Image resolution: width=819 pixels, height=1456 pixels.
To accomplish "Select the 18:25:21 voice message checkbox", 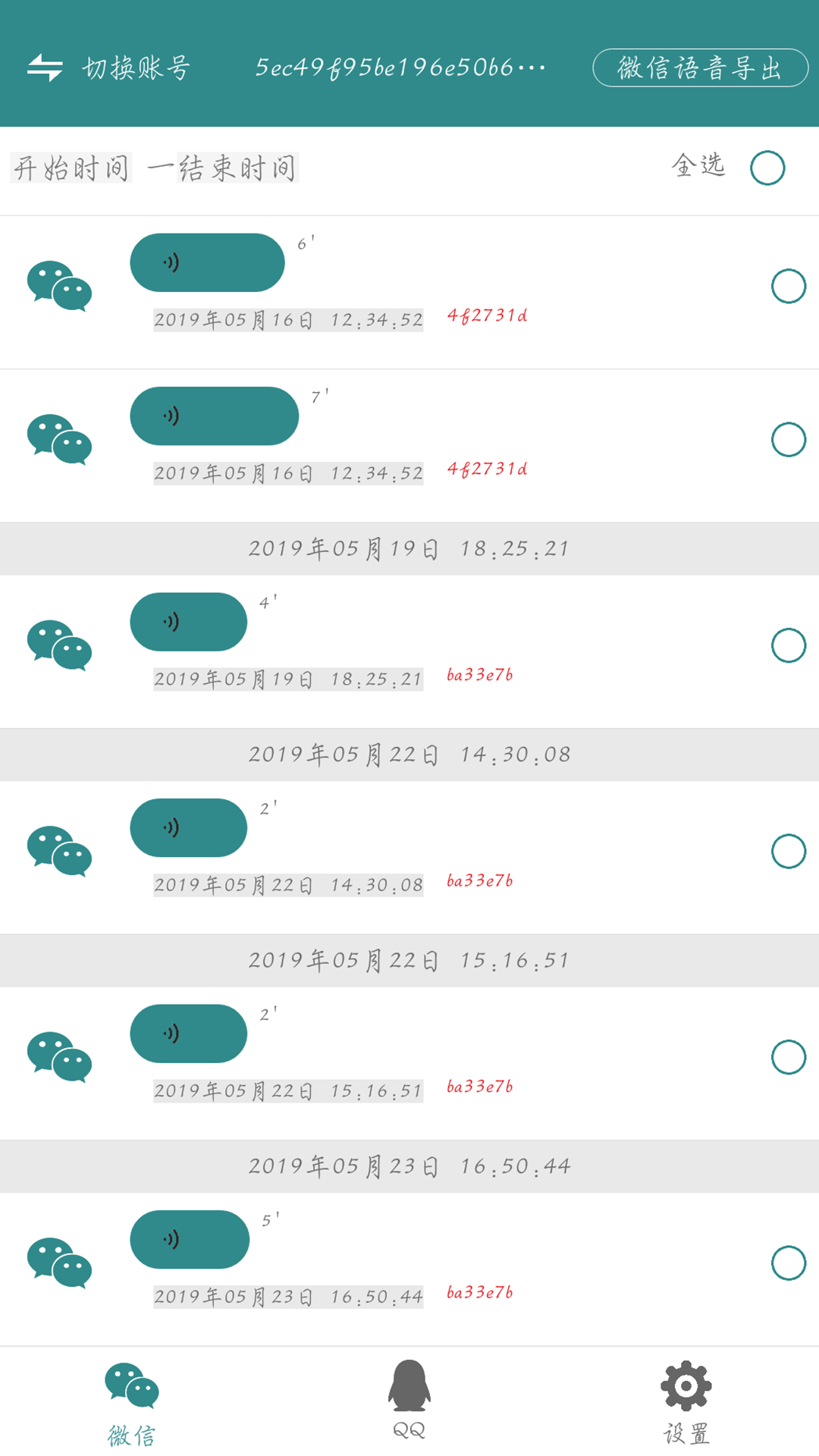I will tap(788, 645).
